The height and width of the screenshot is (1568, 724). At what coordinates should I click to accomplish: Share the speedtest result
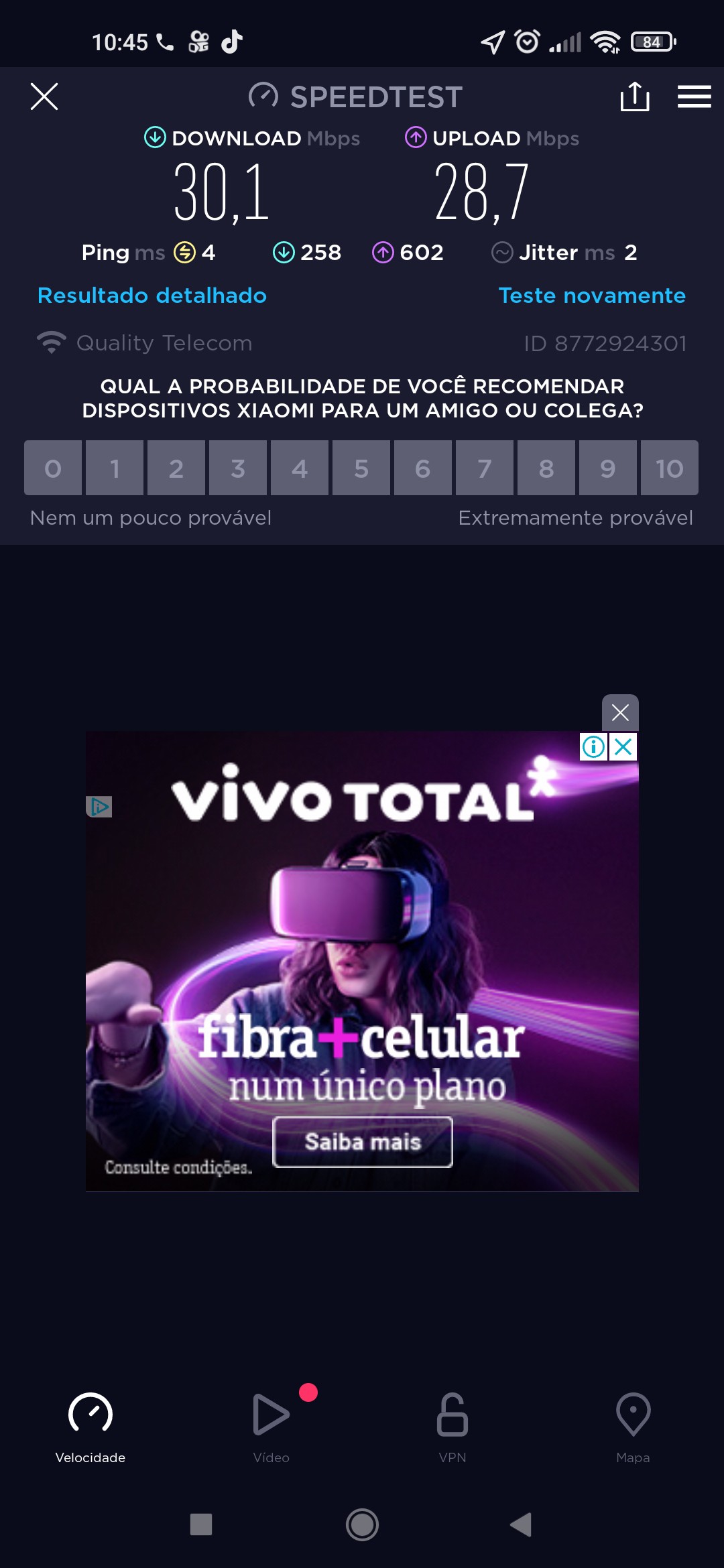tap(634, 96)
